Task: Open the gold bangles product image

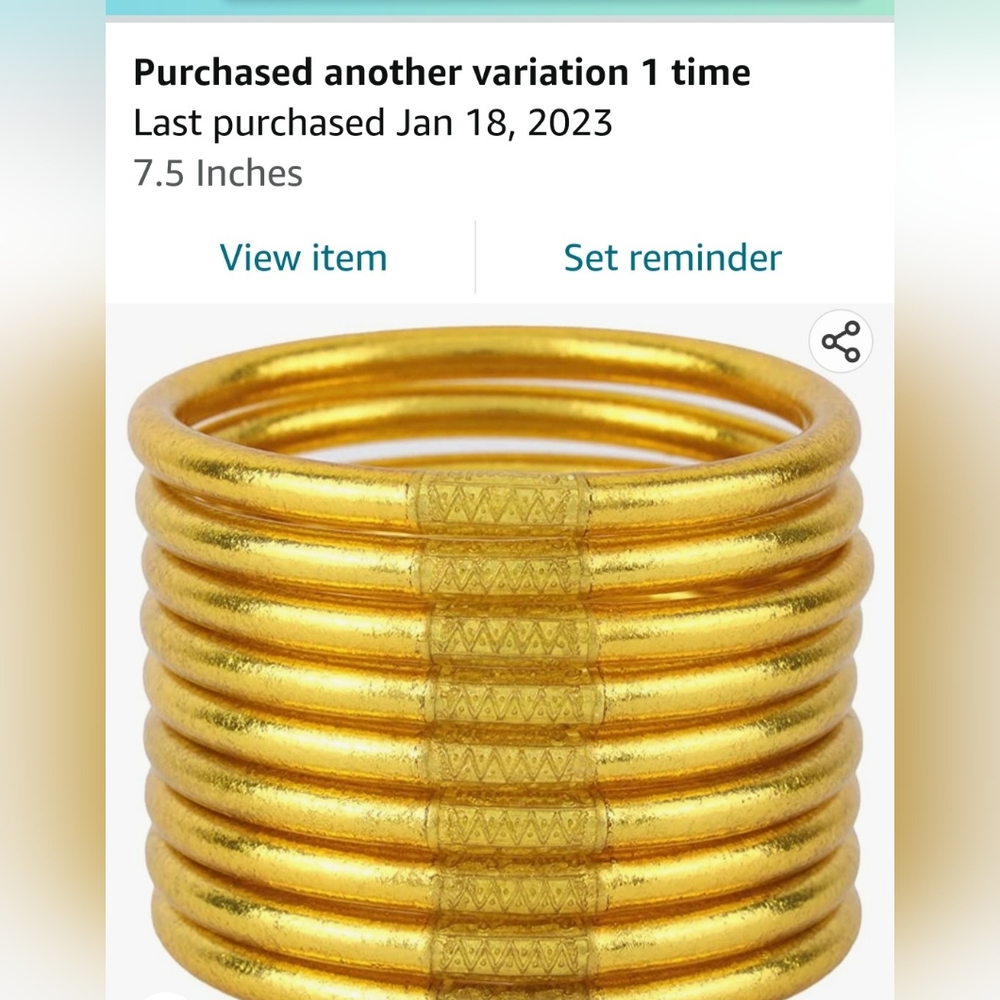Action: click(x=500, y=660)
